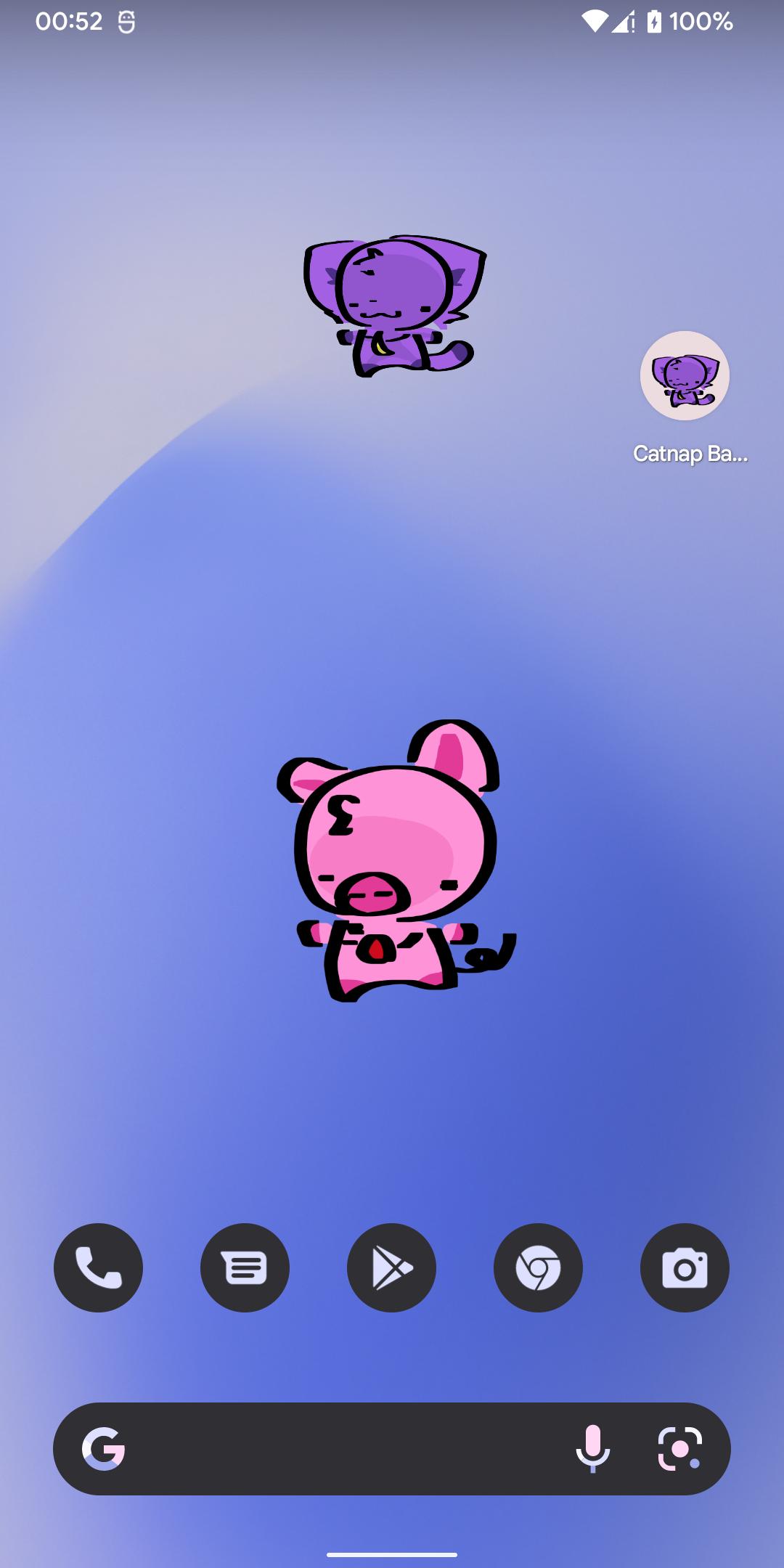Viewport: 784px width, 1568px height.
Task: Open the Phone app
Action: click(98, 1267)
